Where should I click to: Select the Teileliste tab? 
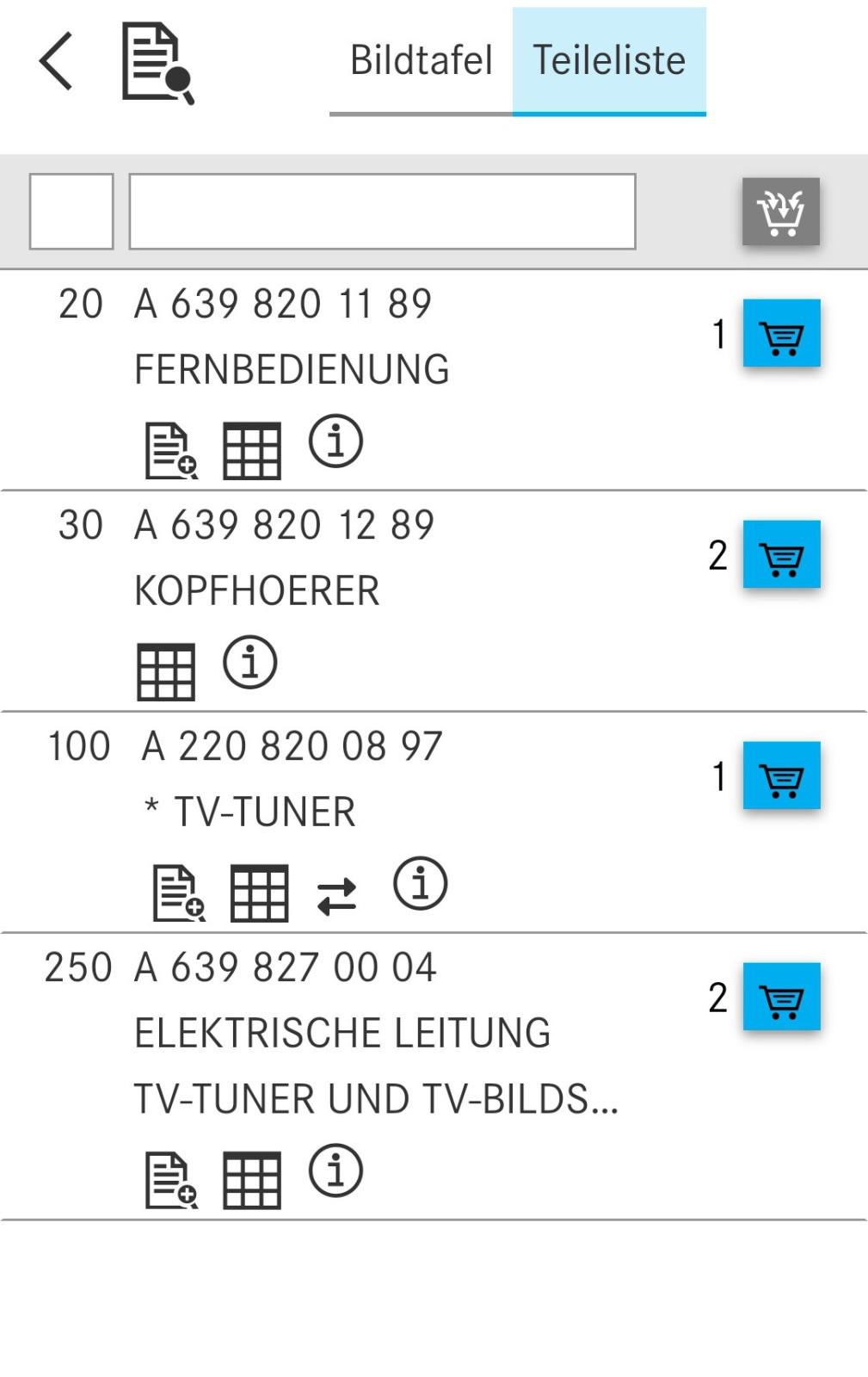609,60
